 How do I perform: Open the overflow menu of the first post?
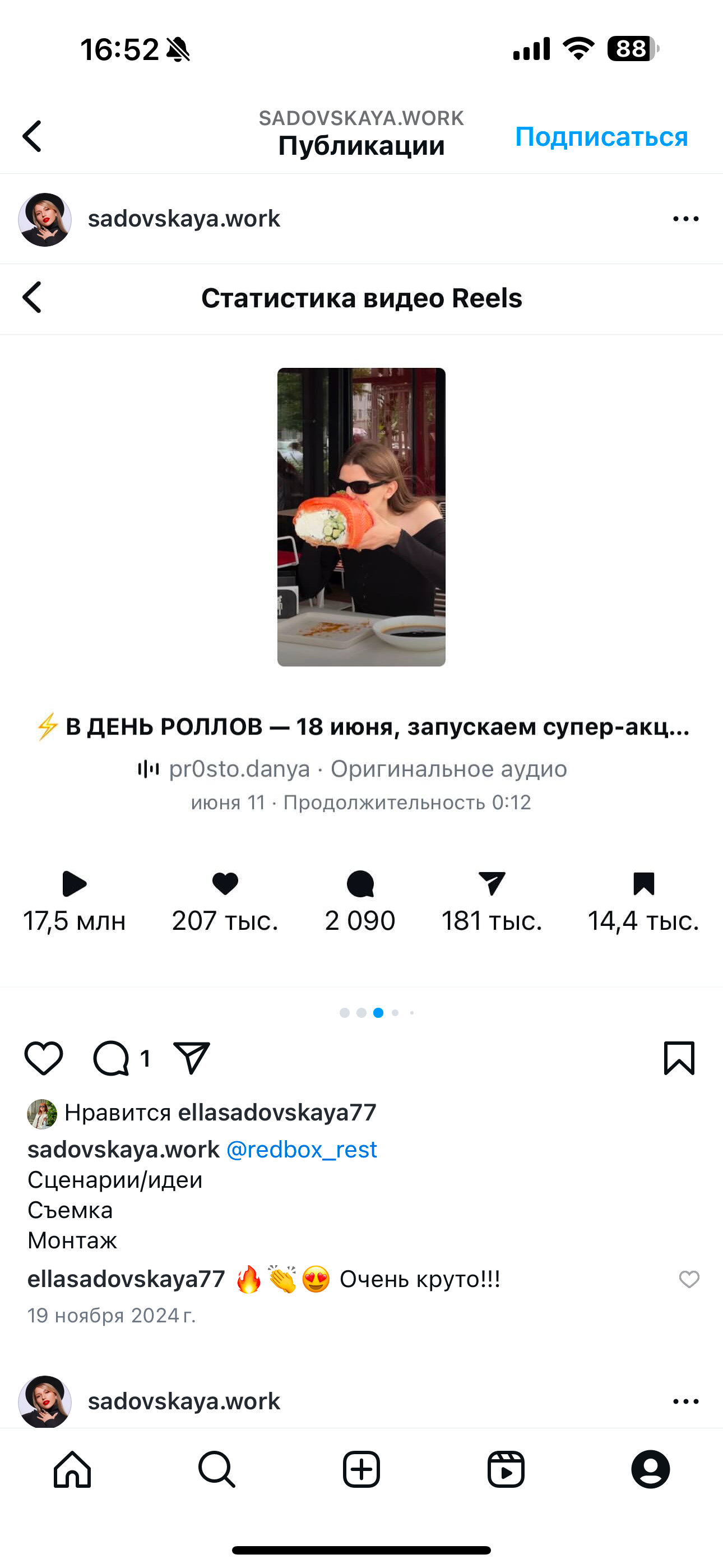[x=685, y=219]
